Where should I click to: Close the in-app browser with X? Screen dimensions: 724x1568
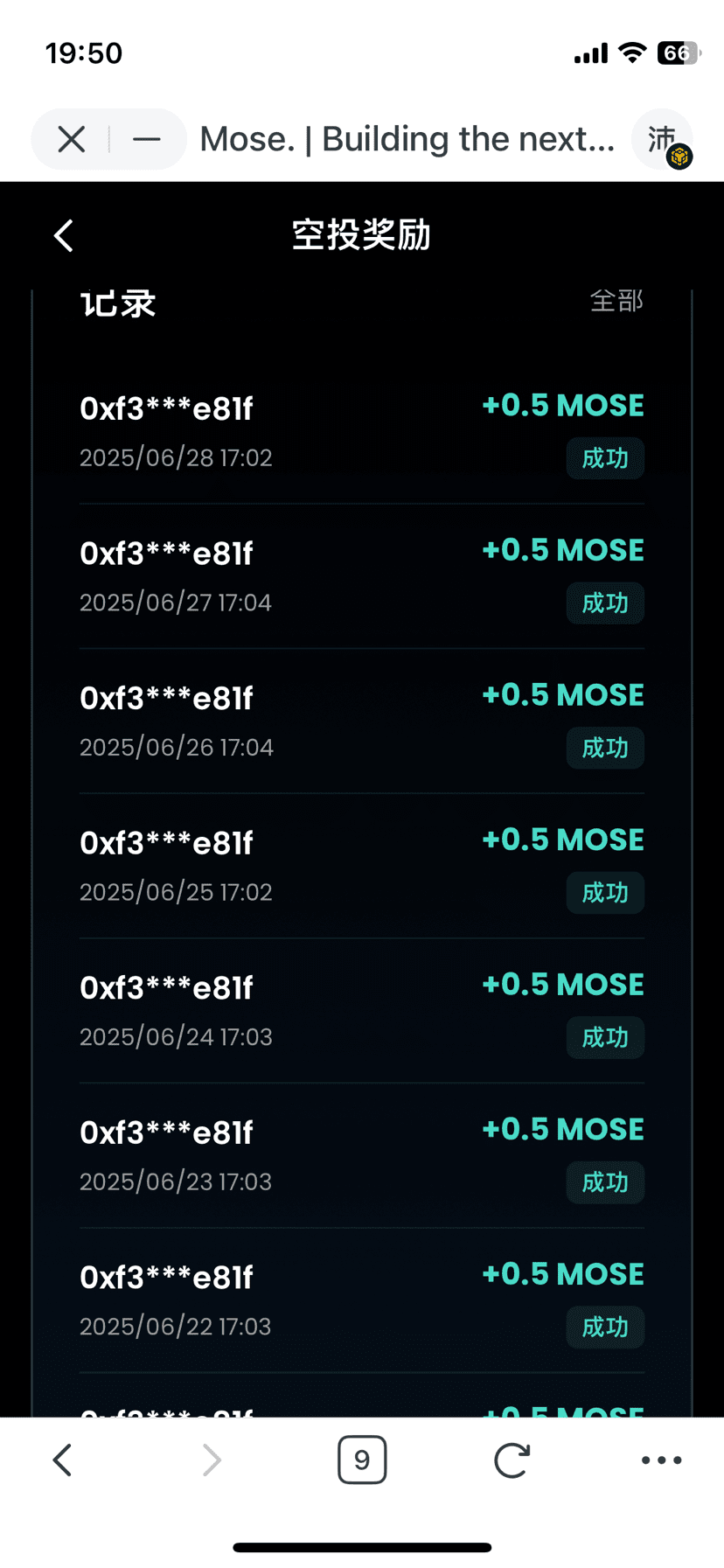point(72,139)
